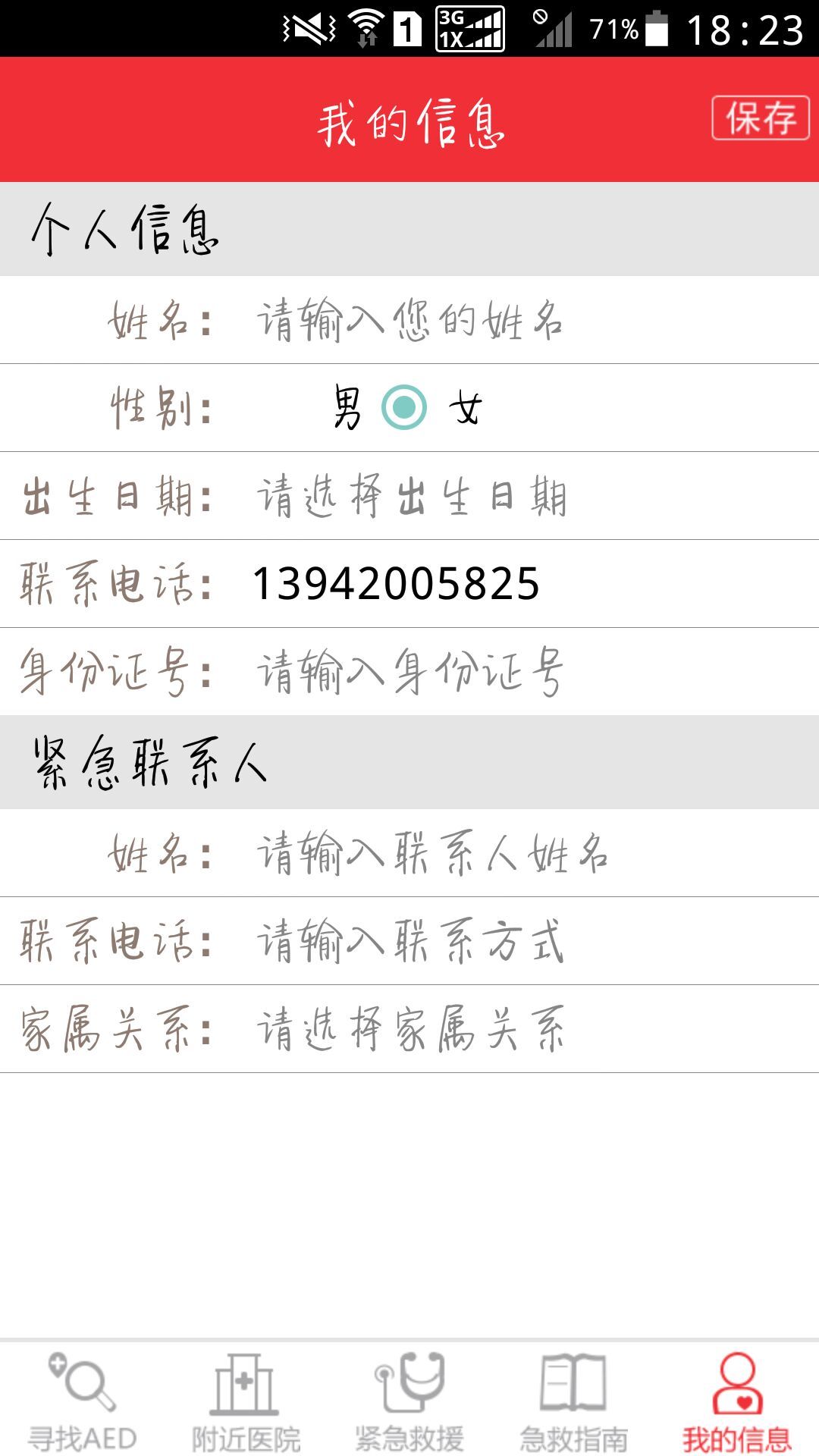This screenshot has height=1456, width=819.
Task: Enter your name in the personal 姓名 field
Action: (x=531, y=320)
